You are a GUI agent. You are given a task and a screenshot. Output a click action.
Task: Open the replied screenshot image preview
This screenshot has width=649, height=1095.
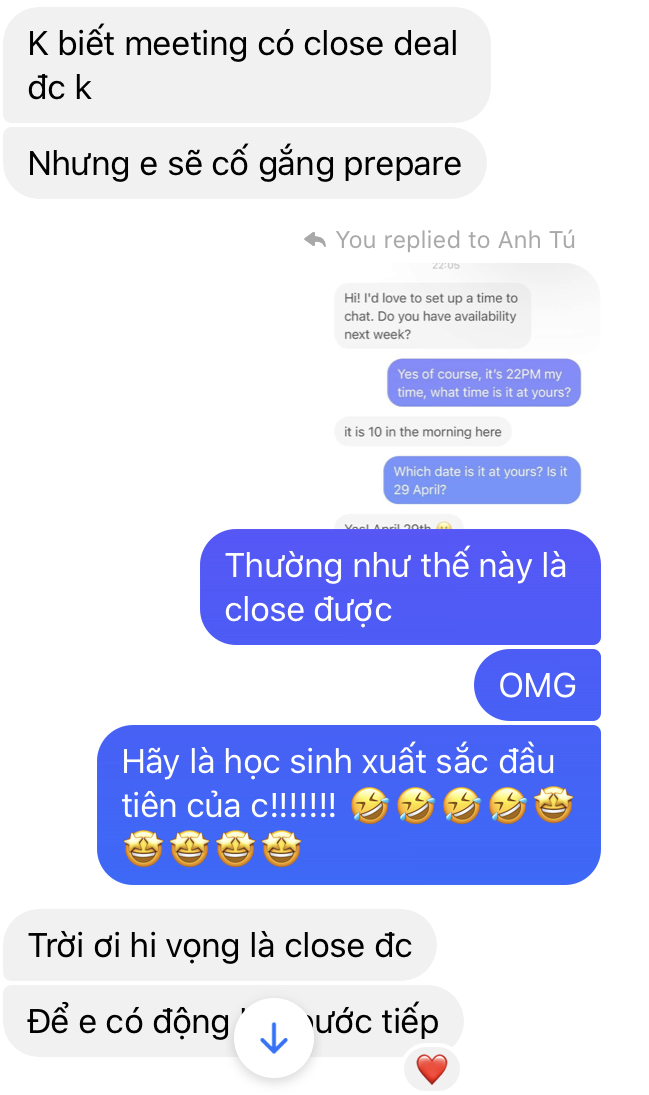465,395
